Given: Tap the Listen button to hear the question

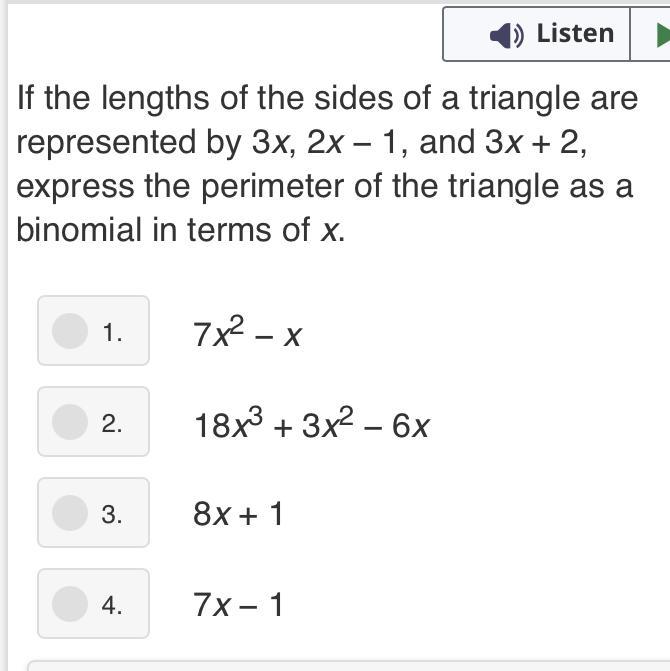Looking at the screenshot, I should 537,34.
